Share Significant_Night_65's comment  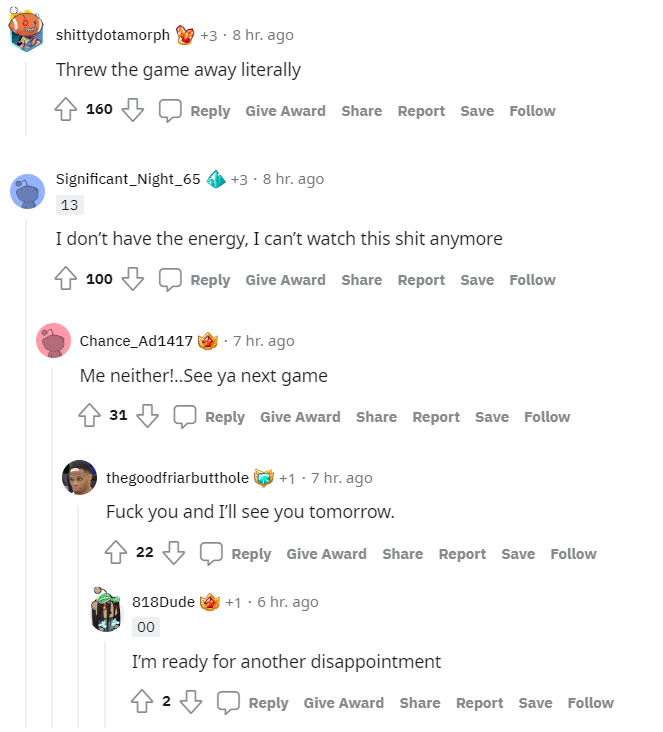[361, 280]
